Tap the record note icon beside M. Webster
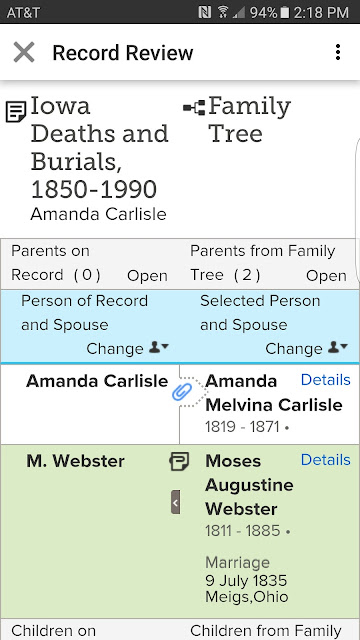 179,461
